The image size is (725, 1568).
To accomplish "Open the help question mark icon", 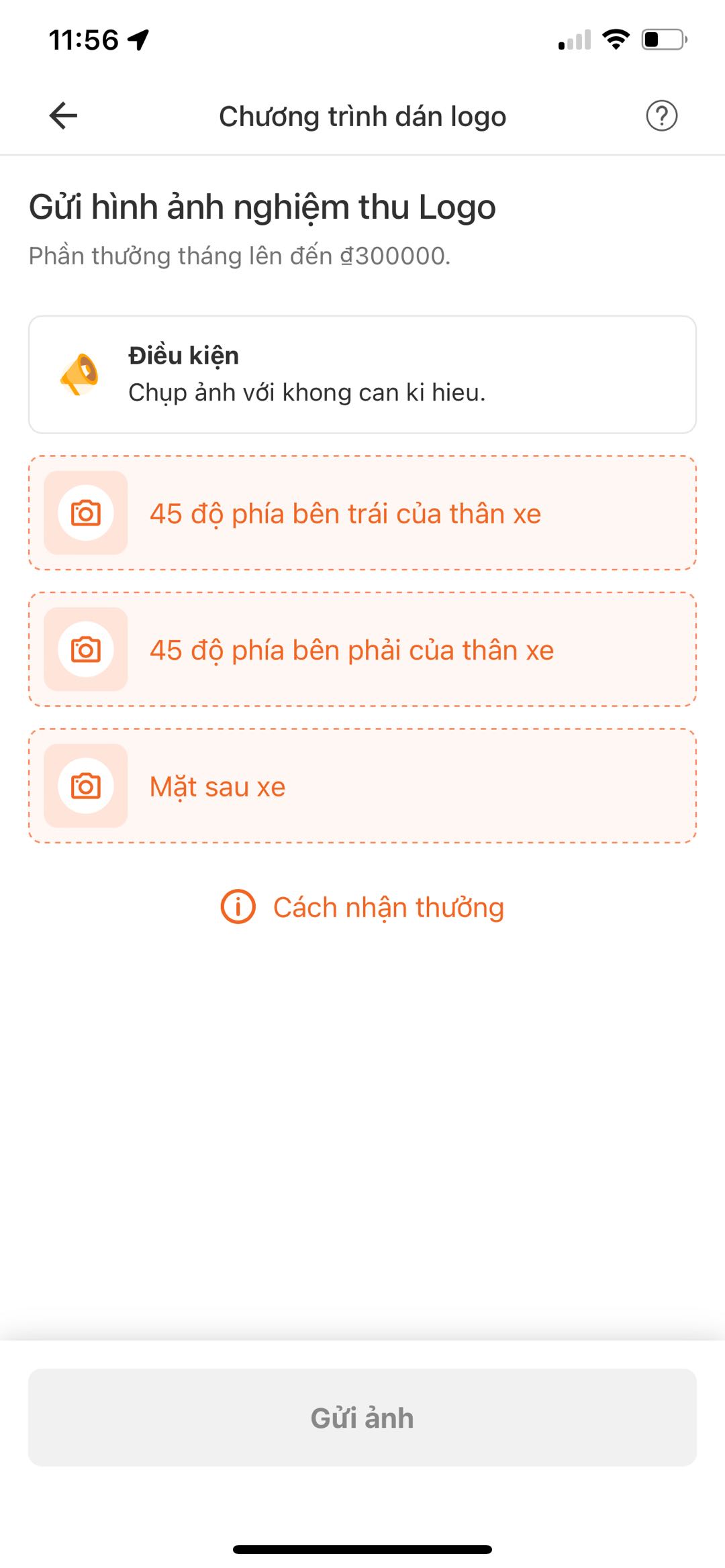I will 661,115.
